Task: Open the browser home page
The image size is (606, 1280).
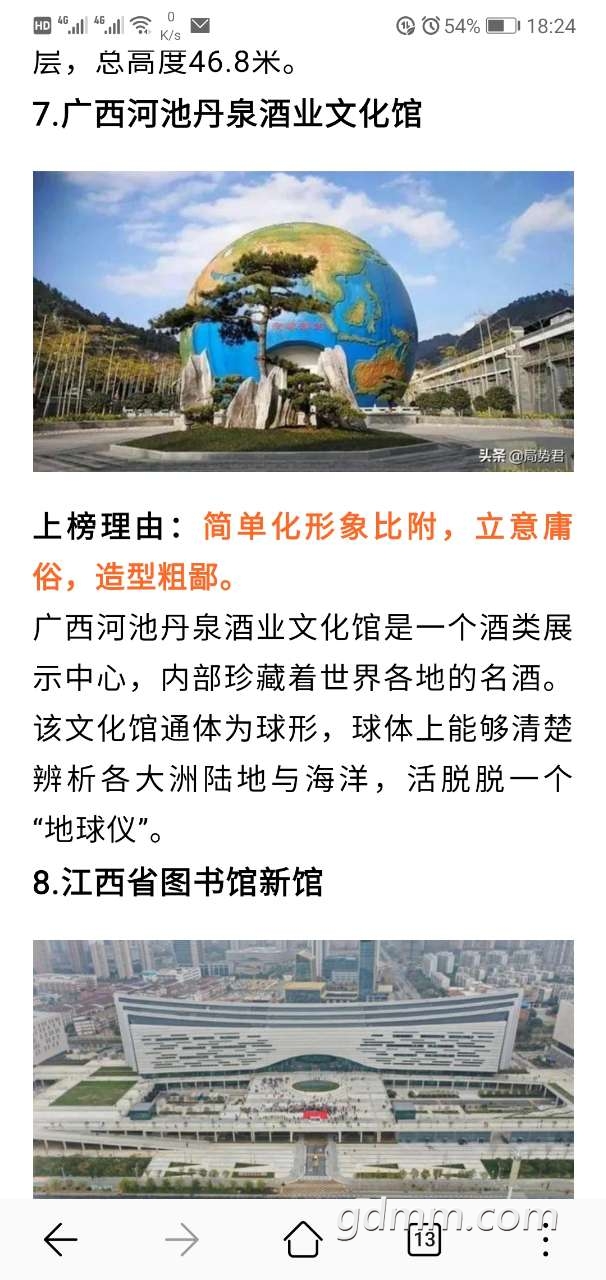Action: click(303, 1240)
